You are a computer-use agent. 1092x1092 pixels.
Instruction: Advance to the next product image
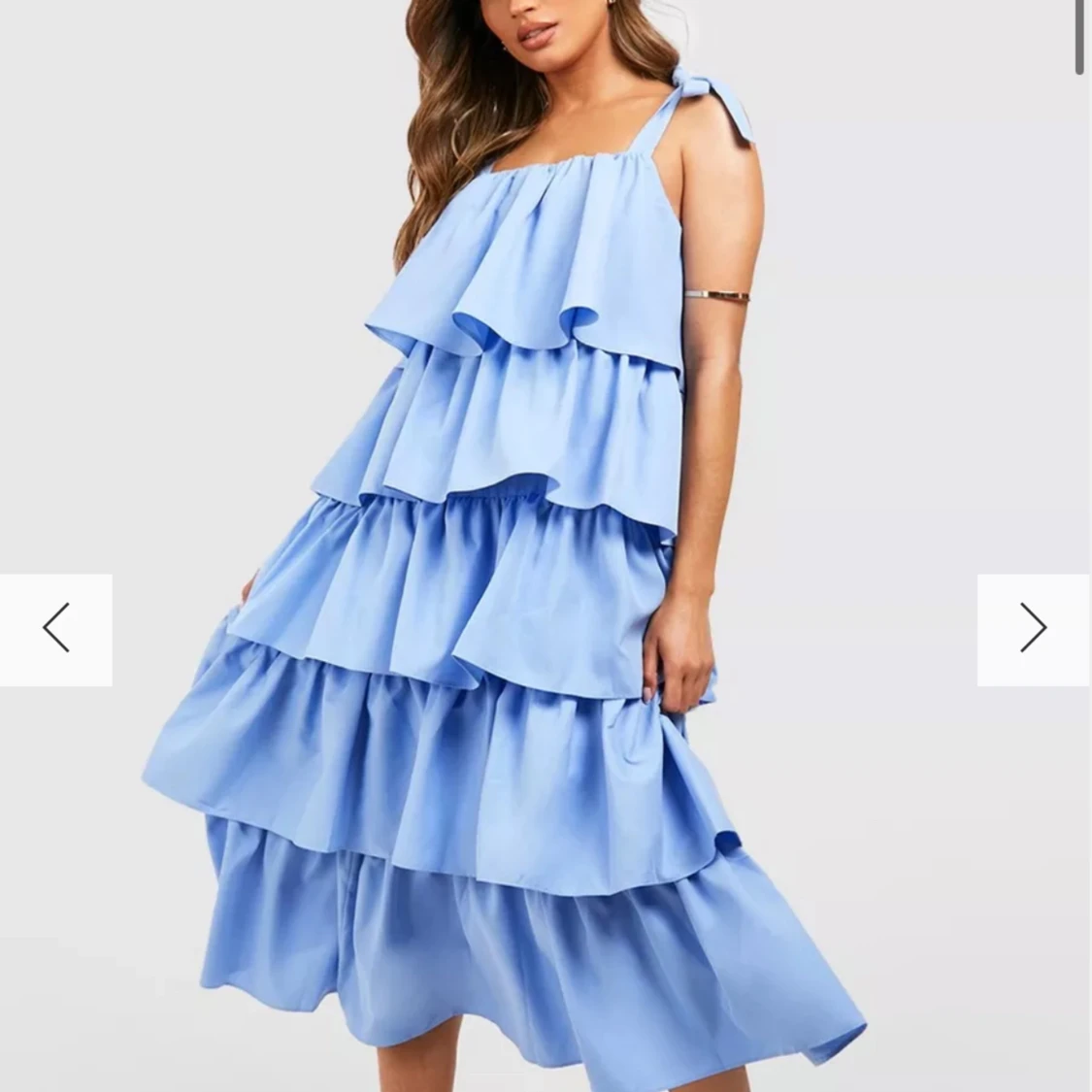point(1033,629)
